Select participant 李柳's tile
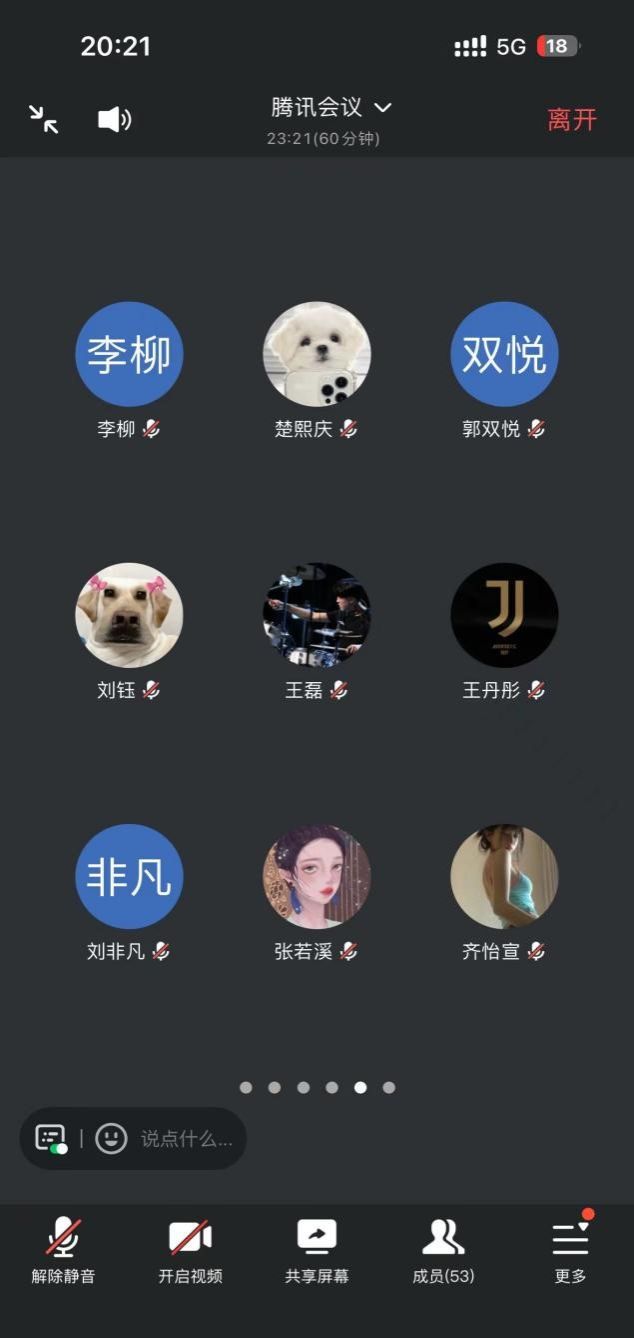This screenshot has width=634, height=1338. (129, 355)
